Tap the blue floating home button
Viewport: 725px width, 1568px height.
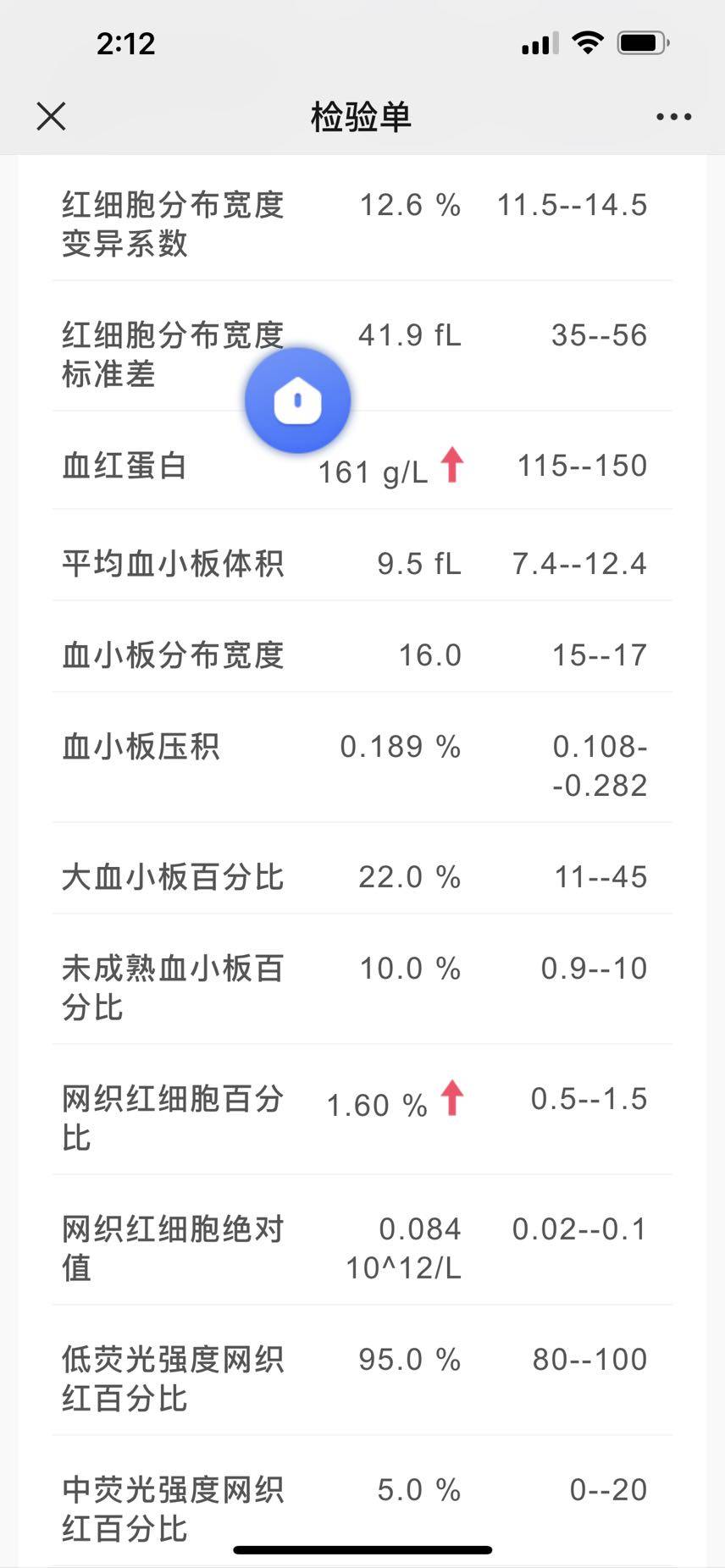coord(297,400)
